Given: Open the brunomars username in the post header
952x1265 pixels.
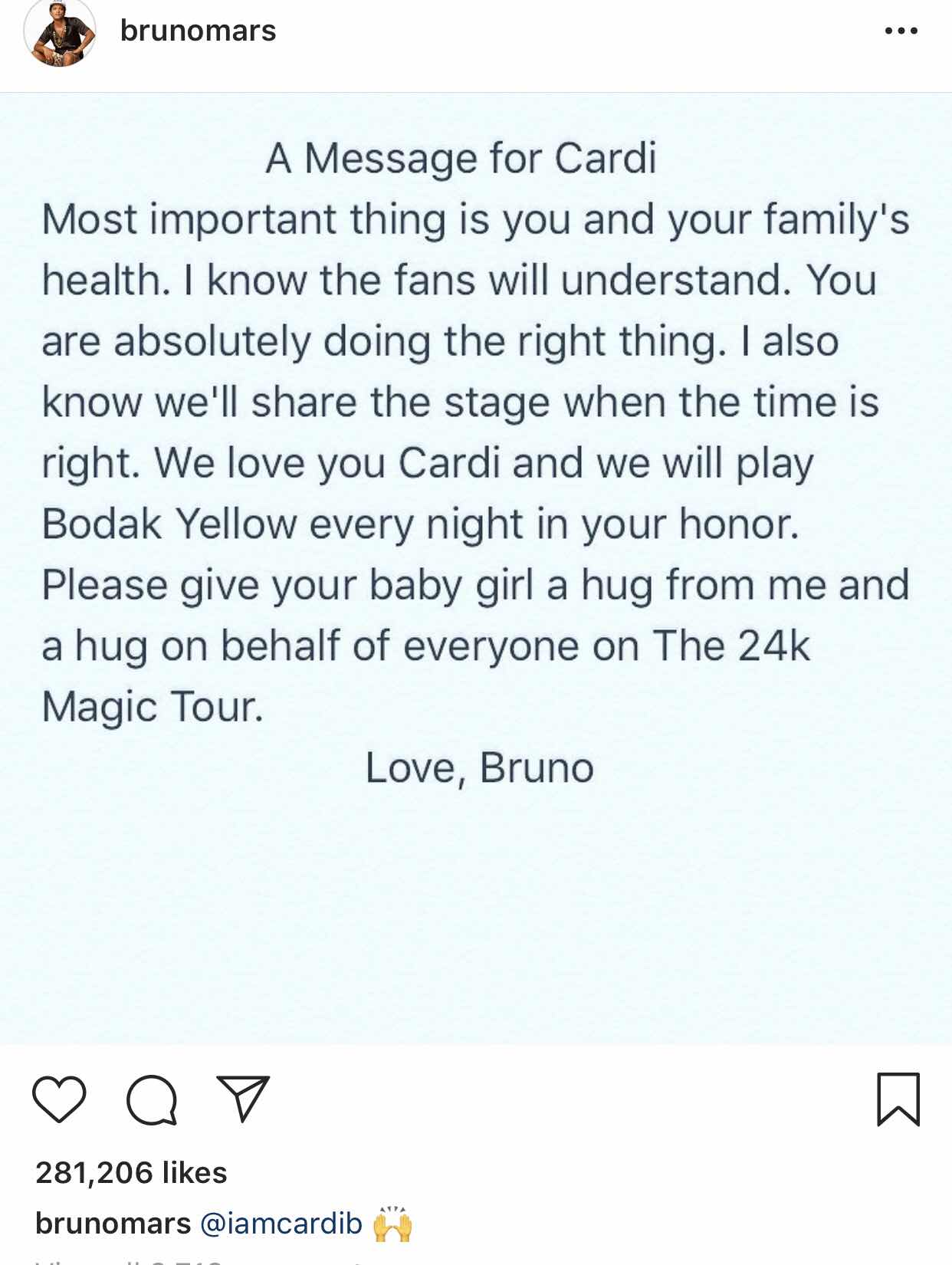Looking at the screenshot, I should tap(198, 31).
